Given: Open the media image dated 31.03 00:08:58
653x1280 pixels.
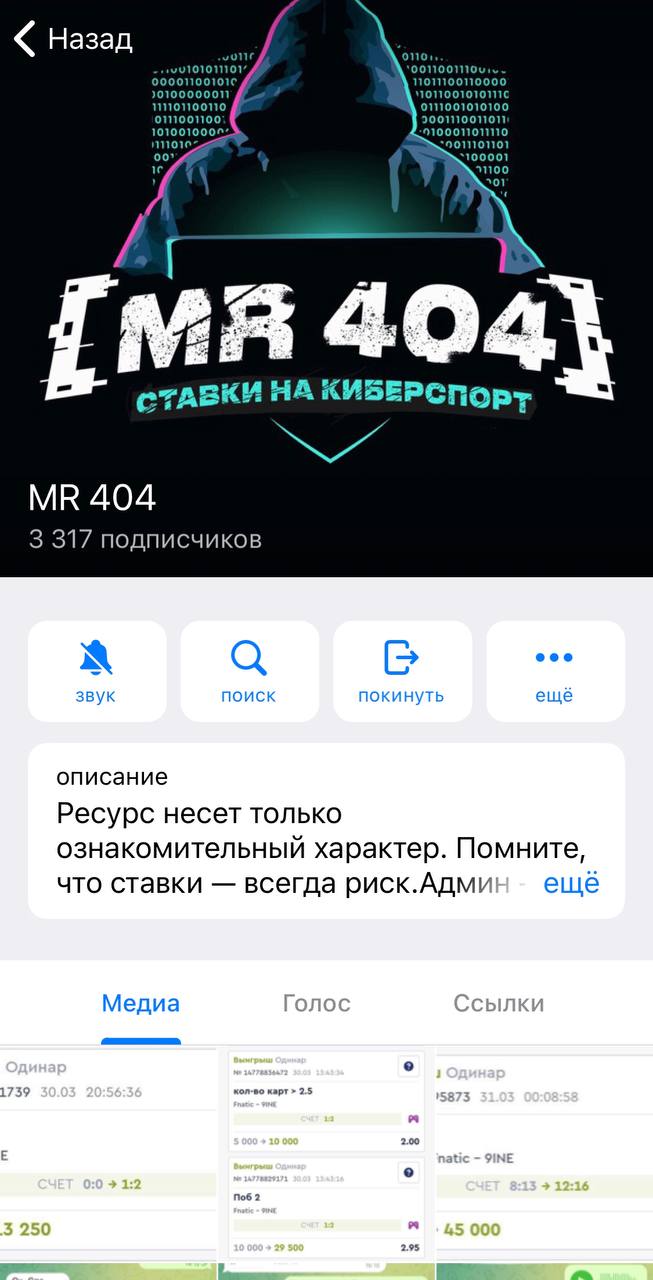Looking at the screenshot, I should coord(545,1155).
